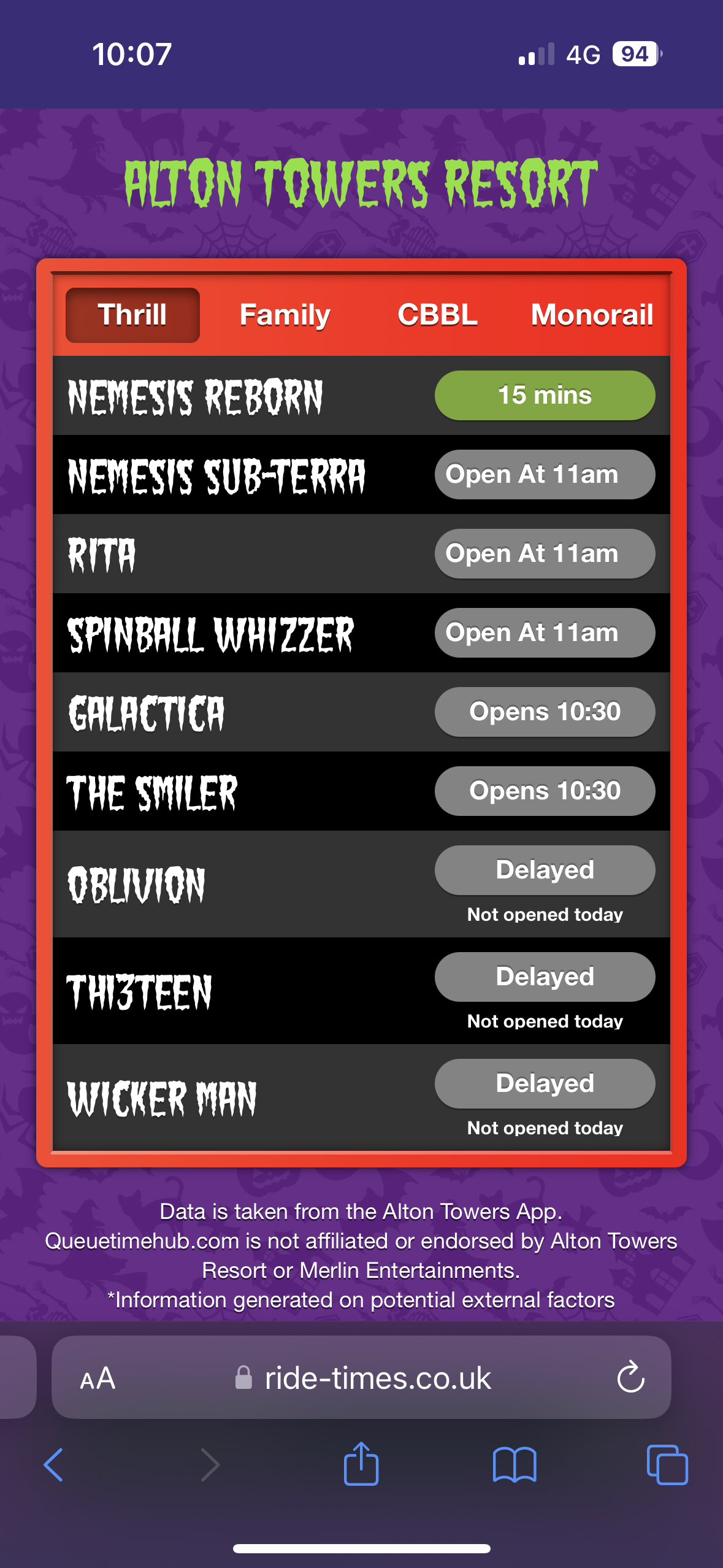723x1568 pixels.
Task: Select the Thrill tab
Action: coord(132,315)
